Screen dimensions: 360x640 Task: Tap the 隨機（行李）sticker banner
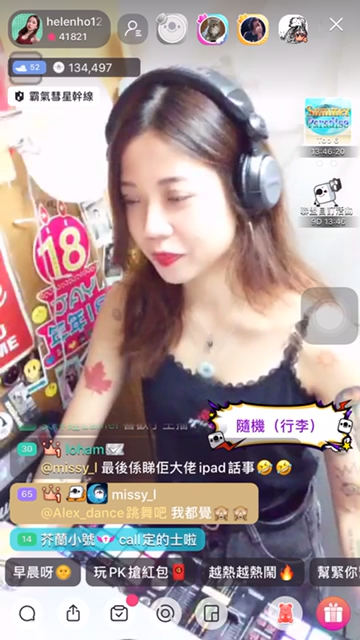pyautogui.click(x=278, y=426)
